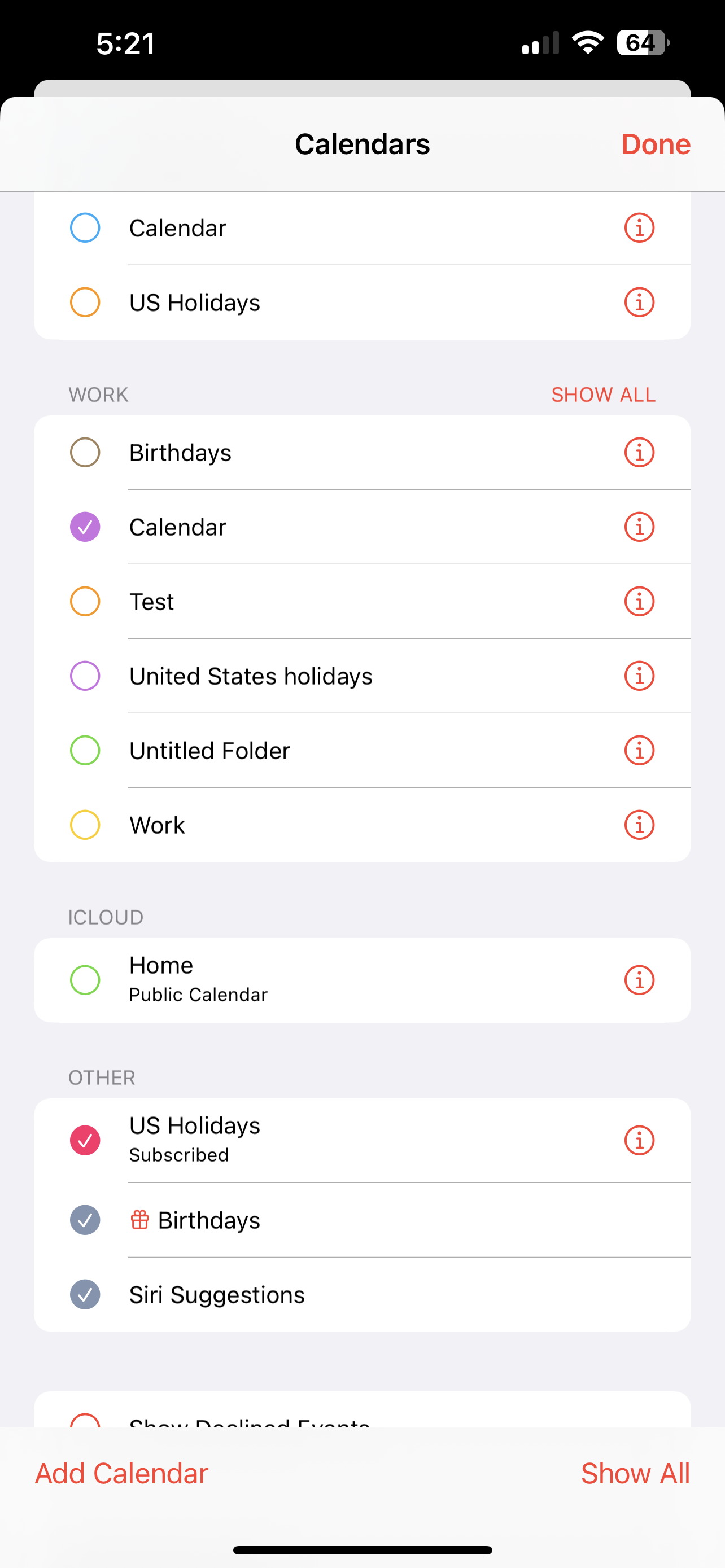
Task: View details of subscribed US Holidays
Action: tap(639, 1140)
